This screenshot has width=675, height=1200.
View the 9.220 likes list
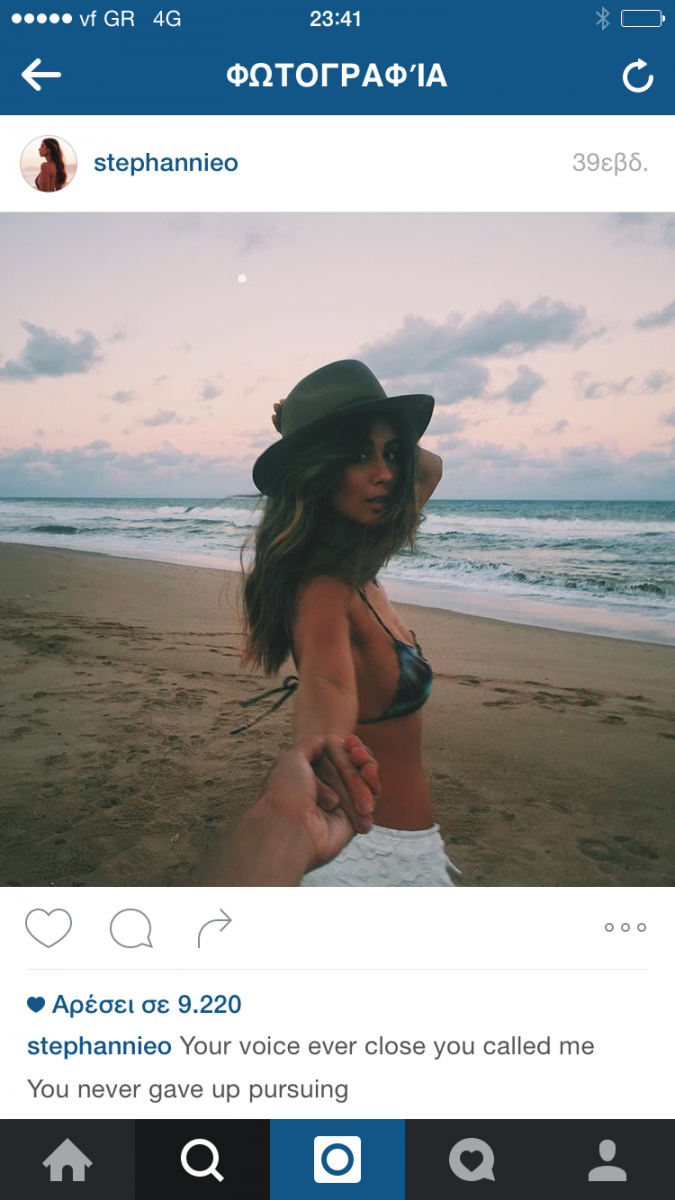145,1004
